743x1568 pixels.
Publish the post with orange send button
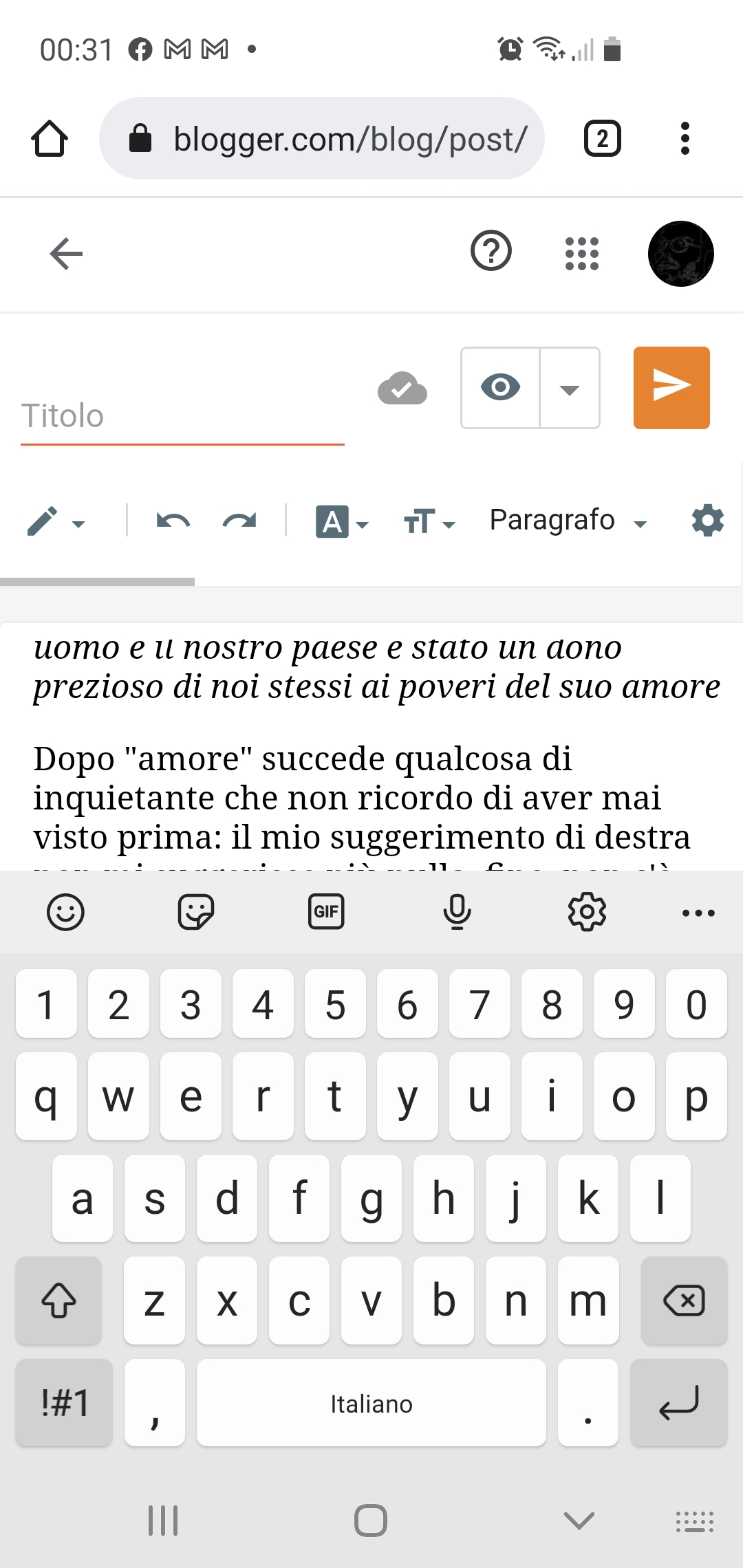[x=671, y=388]
